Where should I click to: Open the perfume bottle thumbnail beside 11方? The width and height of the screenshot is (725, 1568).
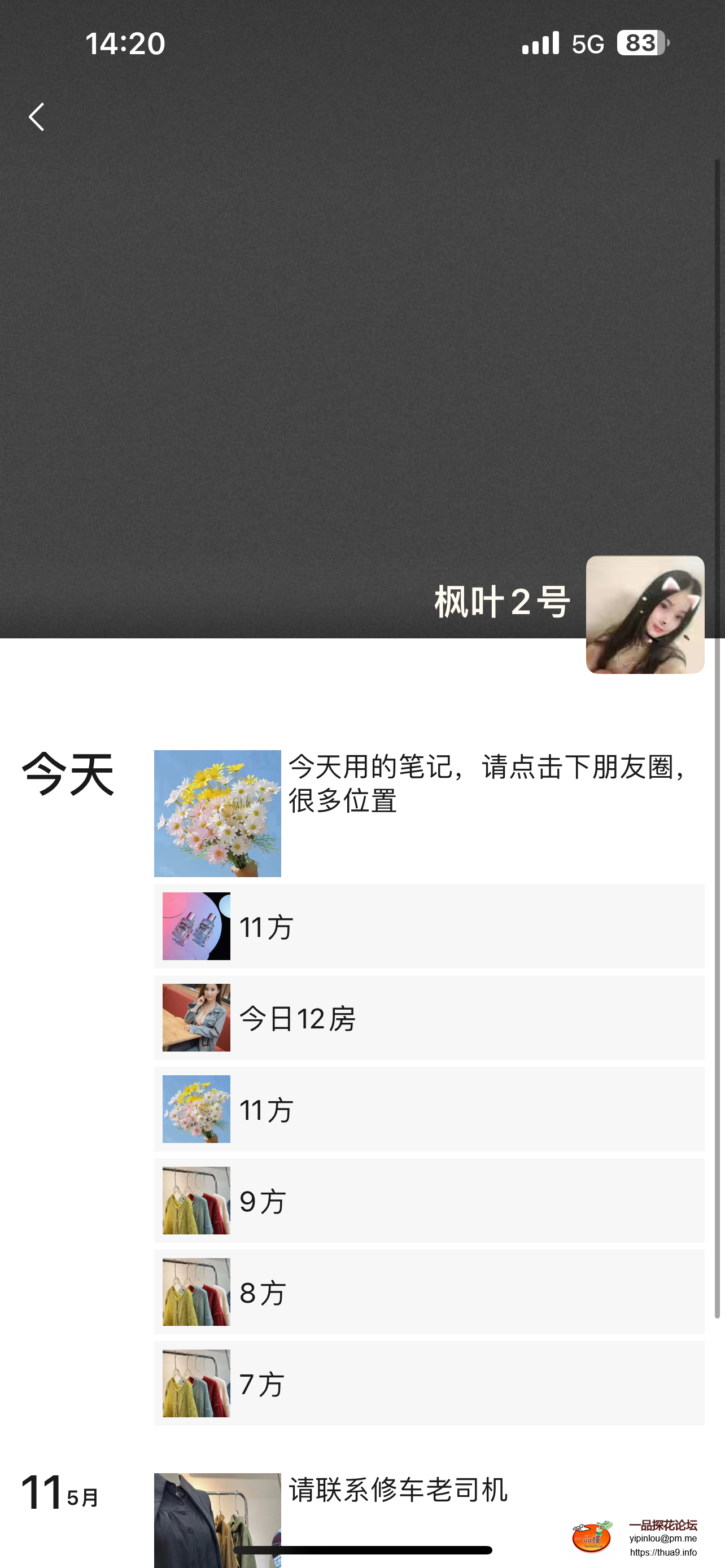click(x=195, y=926)
